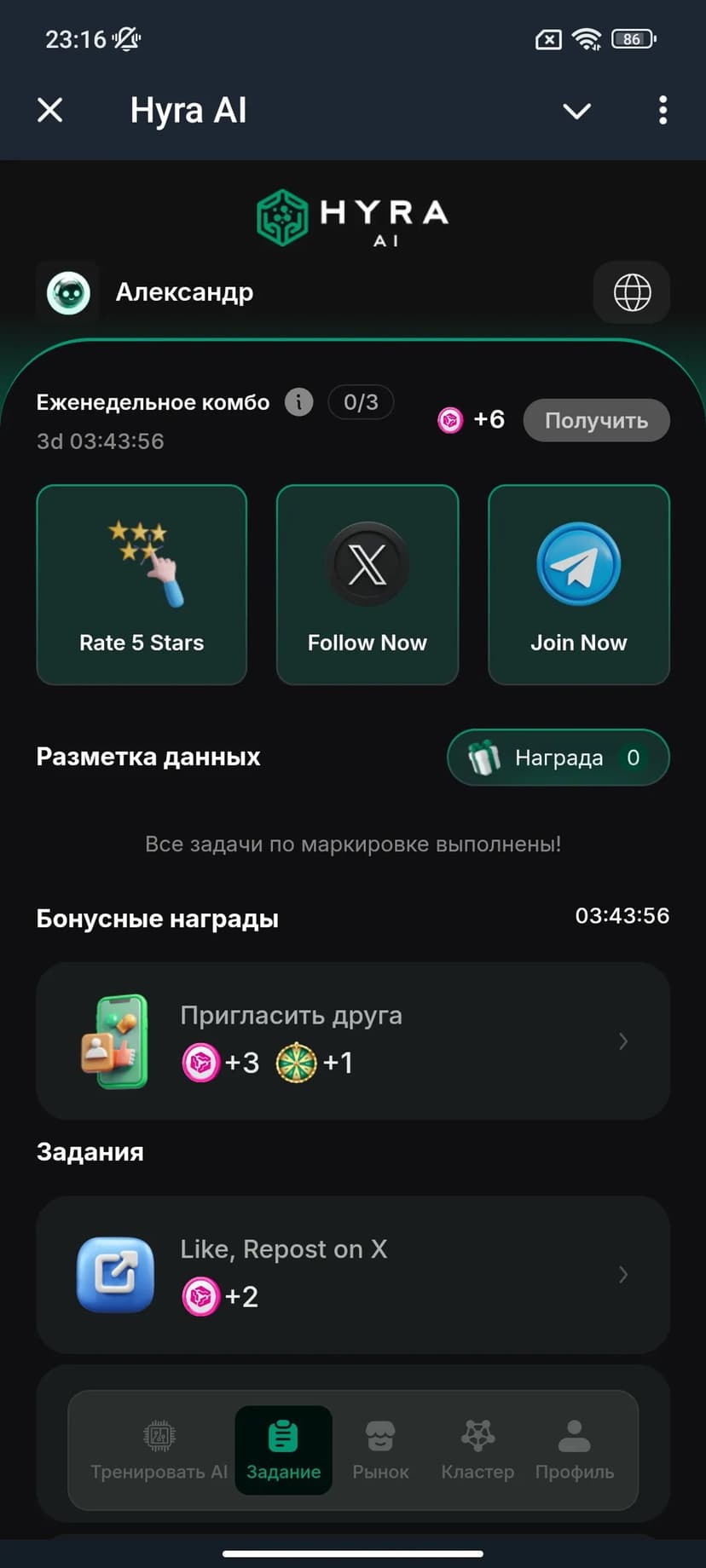Open the Follow Now X card
Screen dimensions: 706x1568
pos(367,585)
